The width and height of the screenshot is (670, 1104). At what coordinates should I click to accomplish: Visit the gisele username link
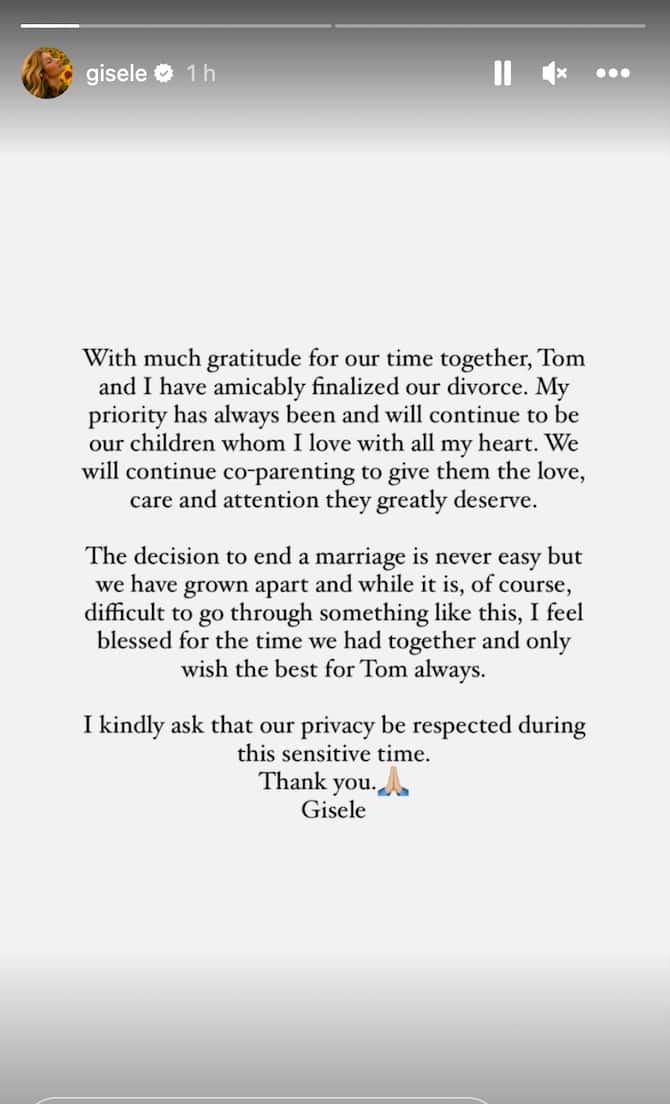tap(116, 74)
